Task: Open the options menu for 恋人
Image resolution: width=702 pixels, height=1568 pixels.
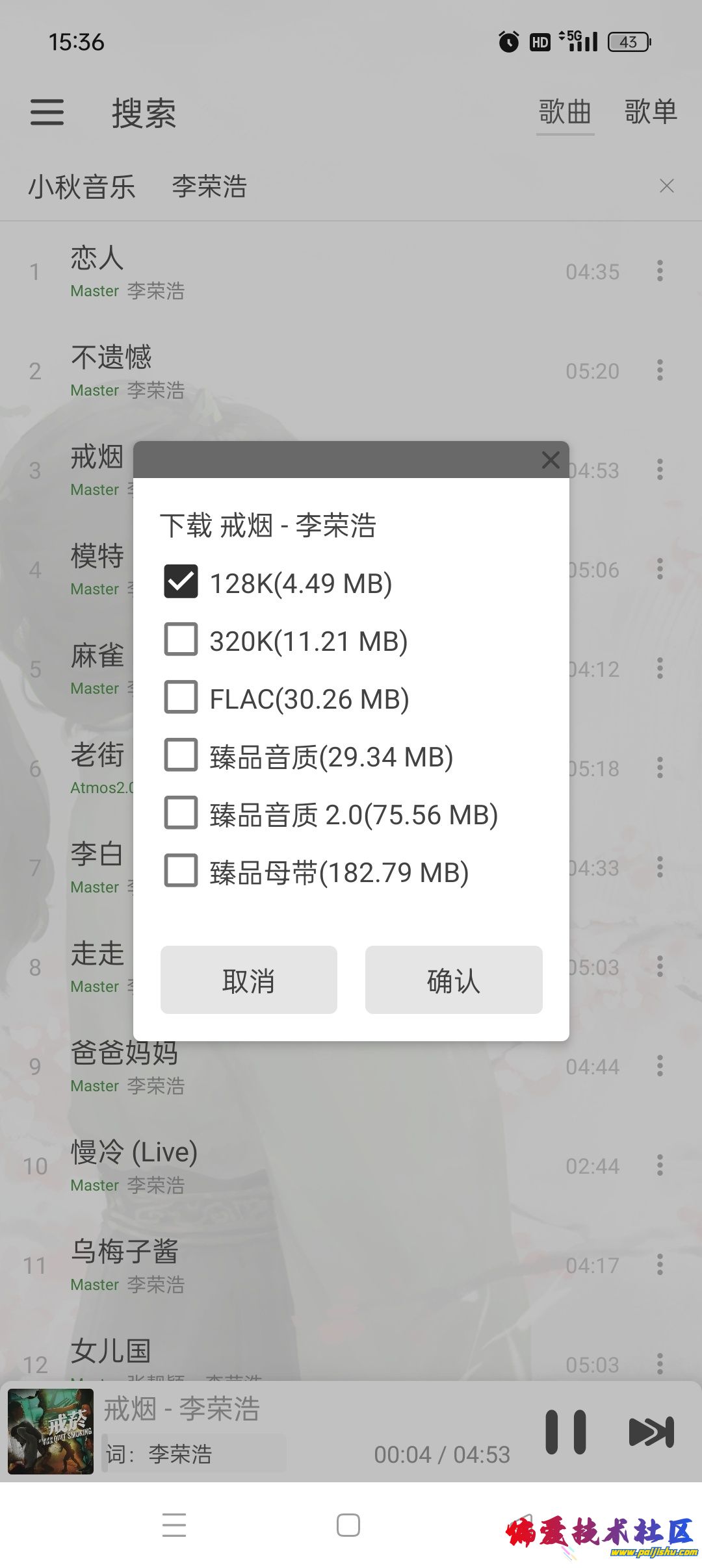Action: click(659, 272)
